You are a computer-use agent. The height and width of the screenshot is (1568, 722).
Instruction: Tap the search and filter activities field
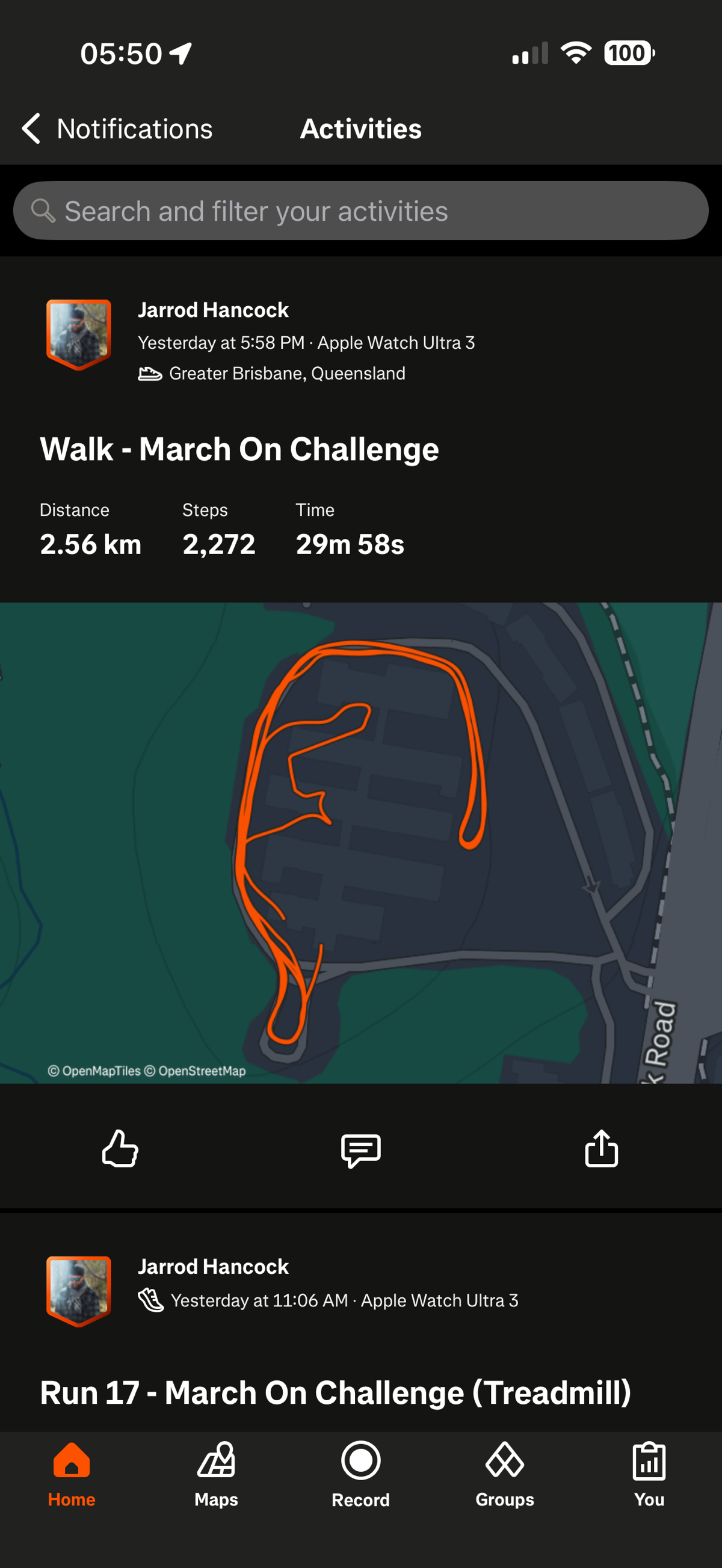(360, 211)
